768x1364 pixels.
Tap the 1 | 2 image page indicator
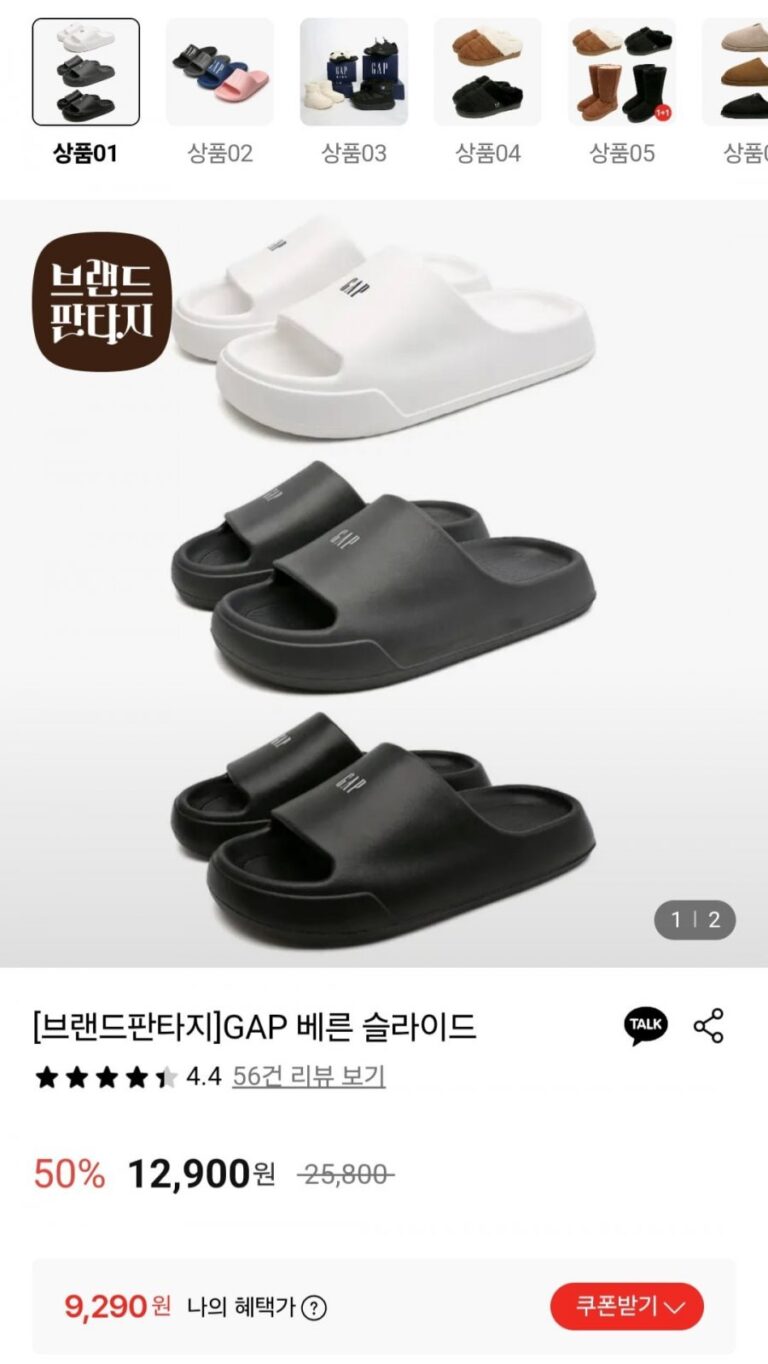click(695, 920)
